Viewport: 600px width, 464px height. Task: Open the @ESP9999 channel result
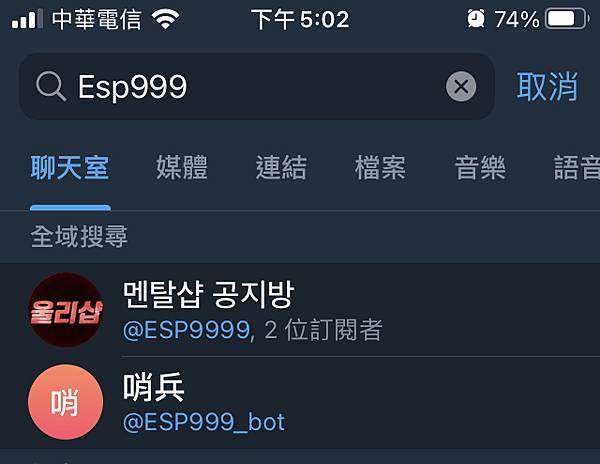click(300, 310)
